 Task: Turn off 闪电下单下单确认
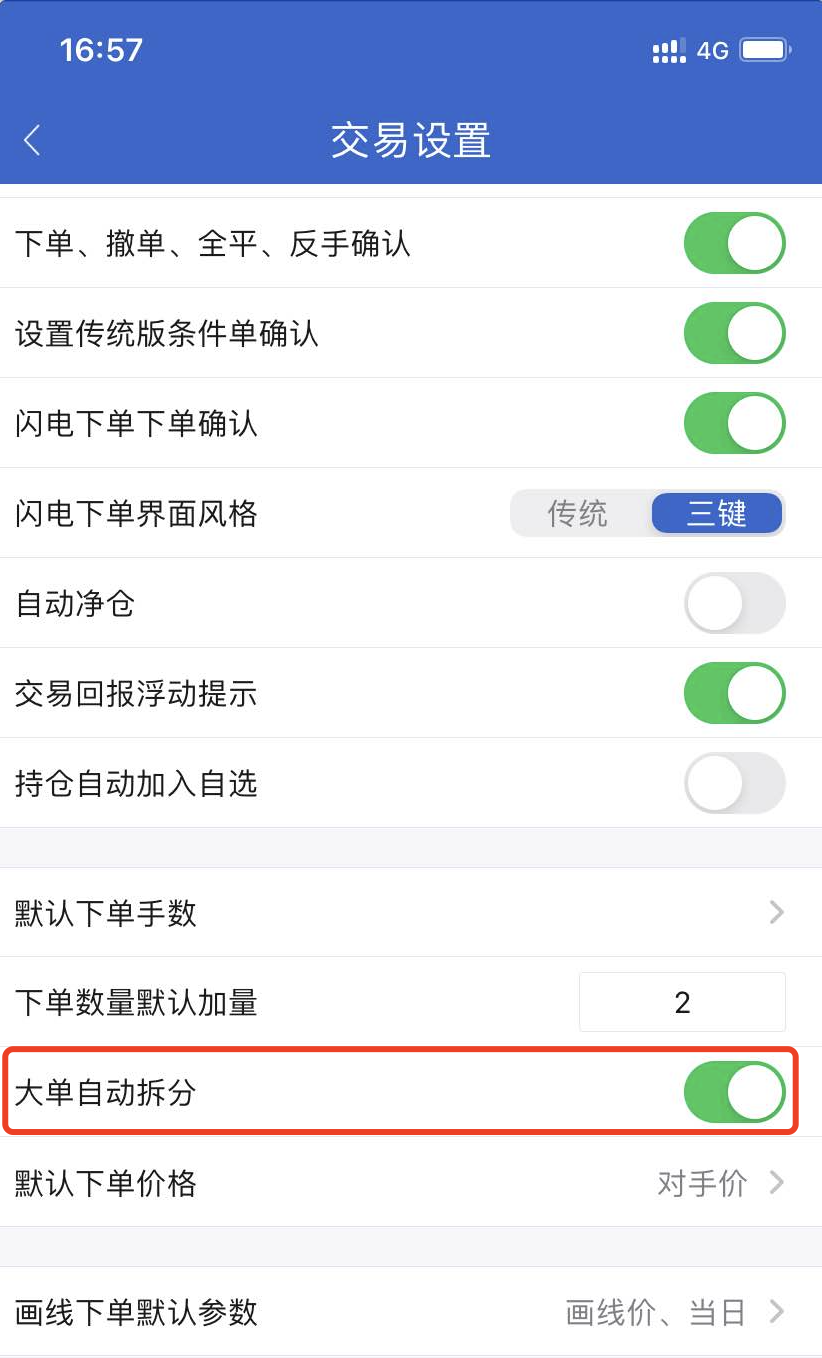(x=734, y=423)
